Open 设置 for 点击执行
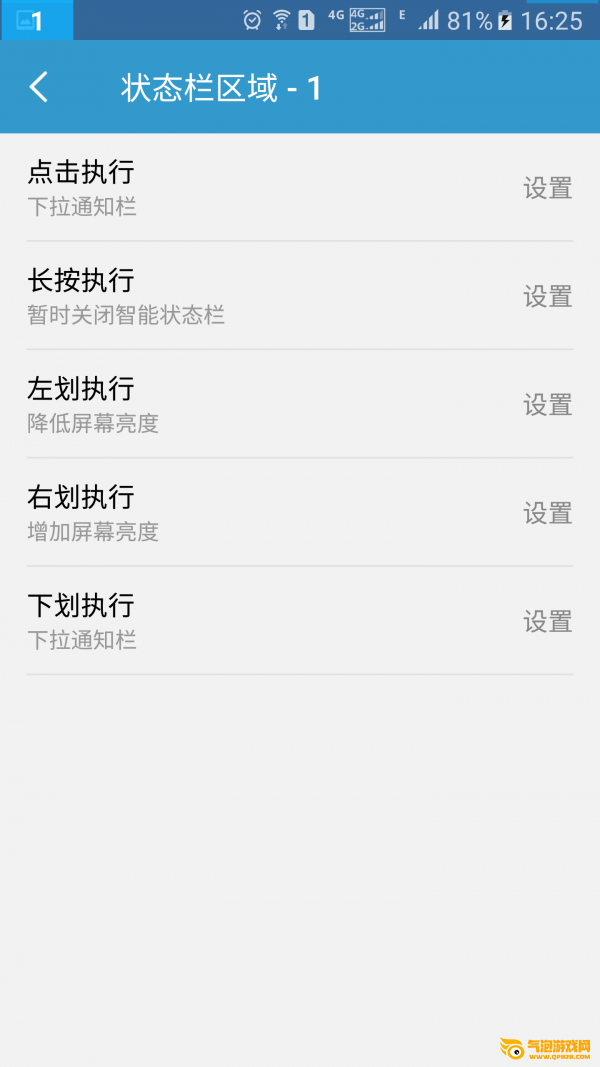This screenshot has width=600, height=1067. [548, 188]
